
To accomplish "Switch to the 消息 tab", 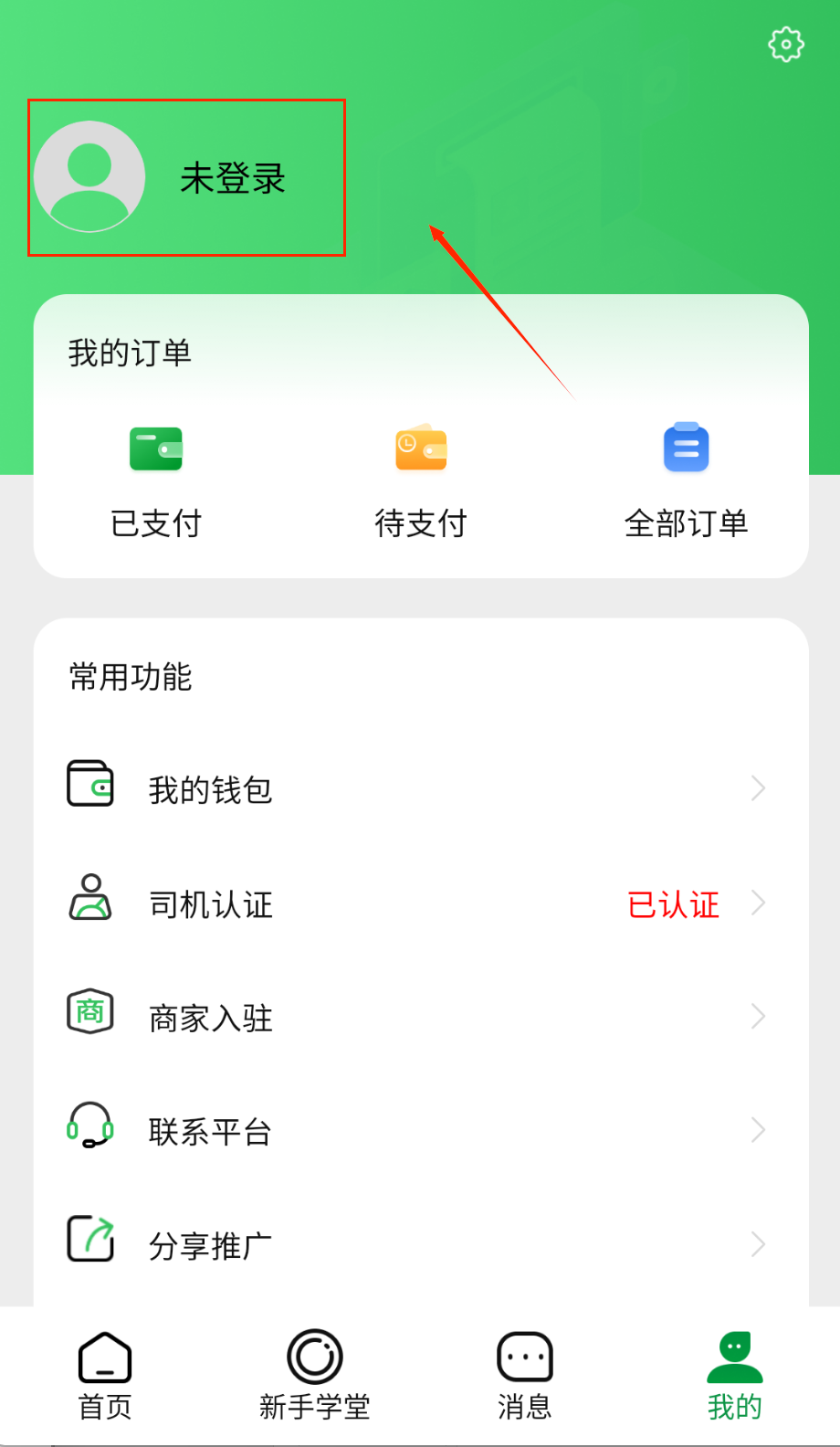I will click(x=525, y=1376).
